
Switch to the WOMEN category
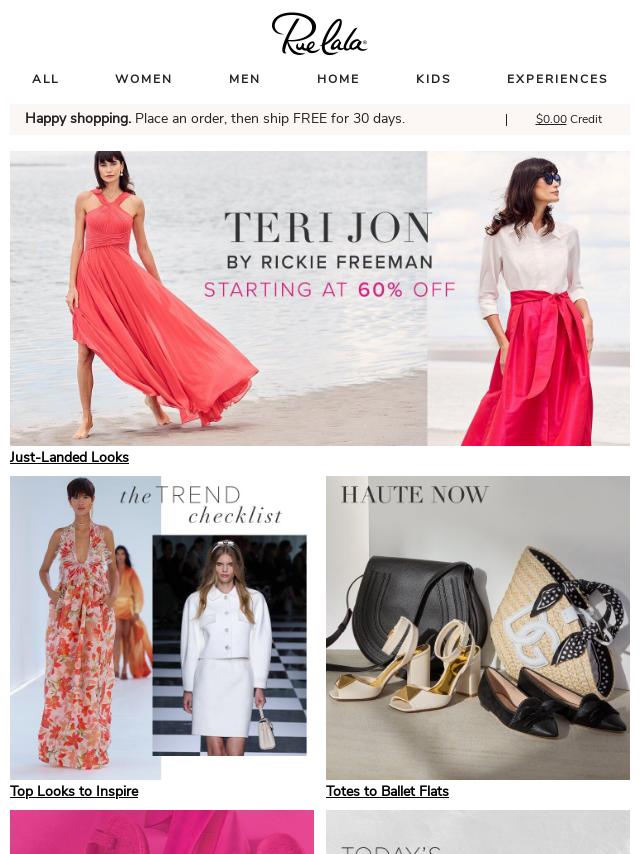143,79
